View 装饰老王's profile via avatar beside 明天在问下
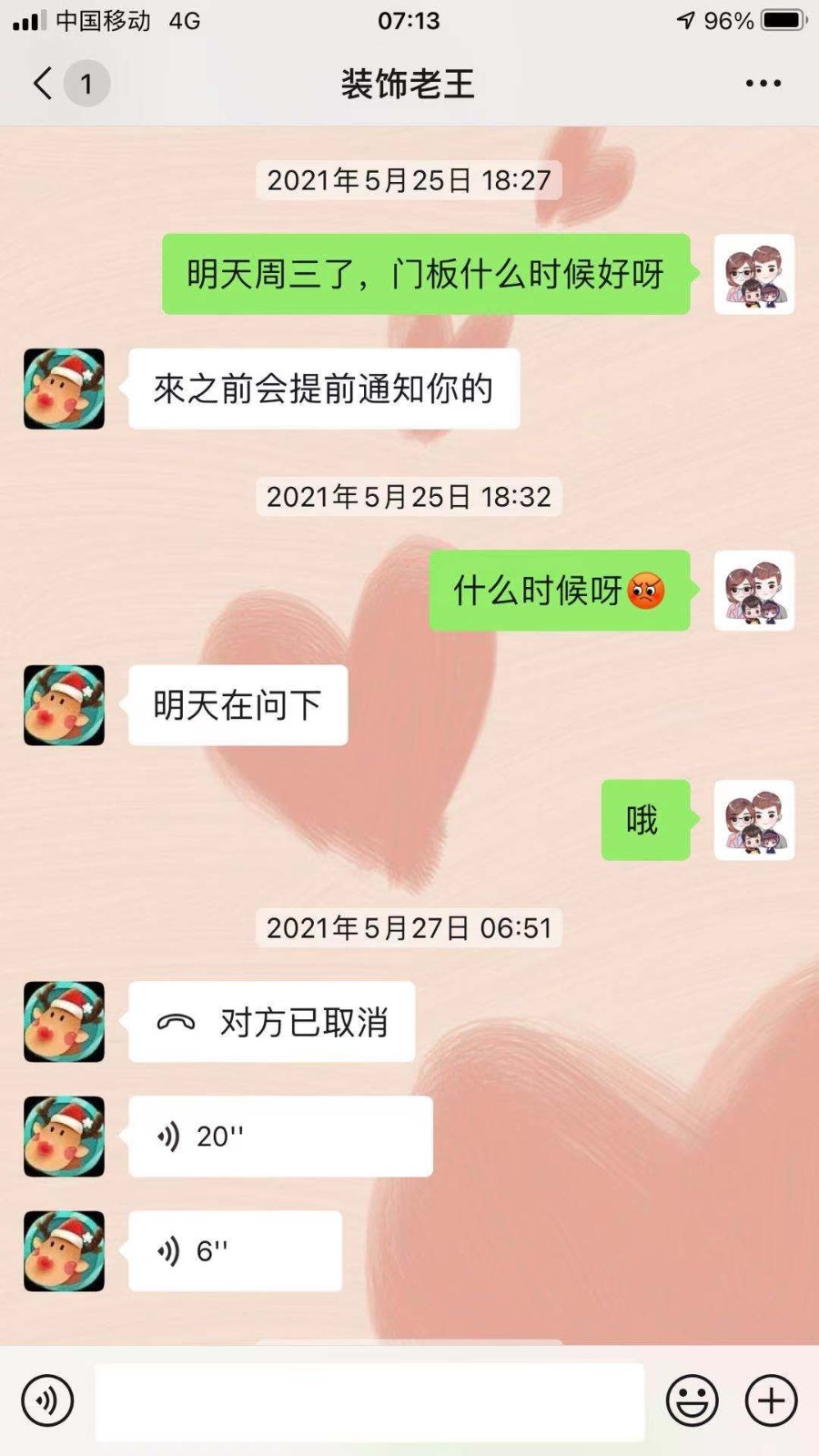The height and width of the screenshot is (1456, 819). pos(64,705)
